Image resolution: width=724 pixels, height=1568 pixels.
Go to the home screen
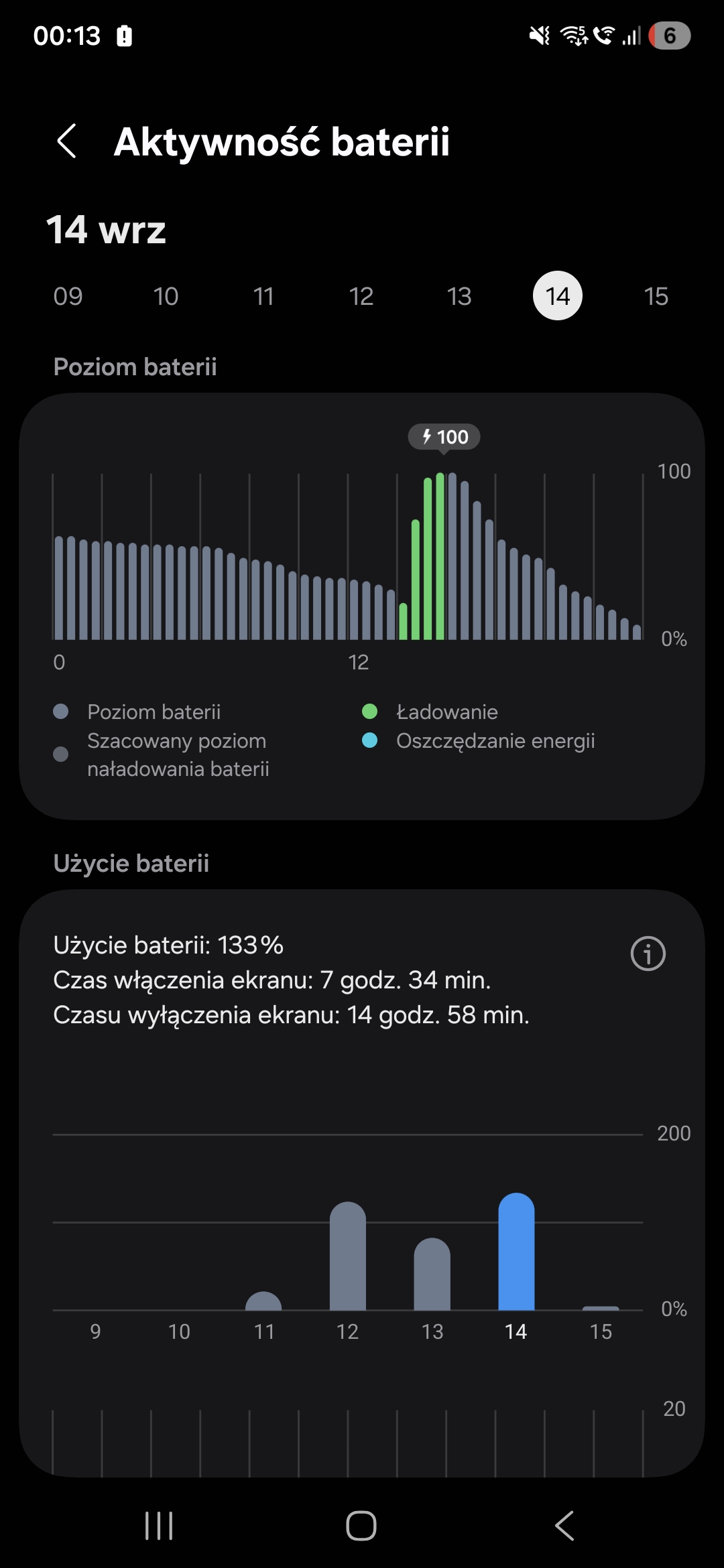361,1526
